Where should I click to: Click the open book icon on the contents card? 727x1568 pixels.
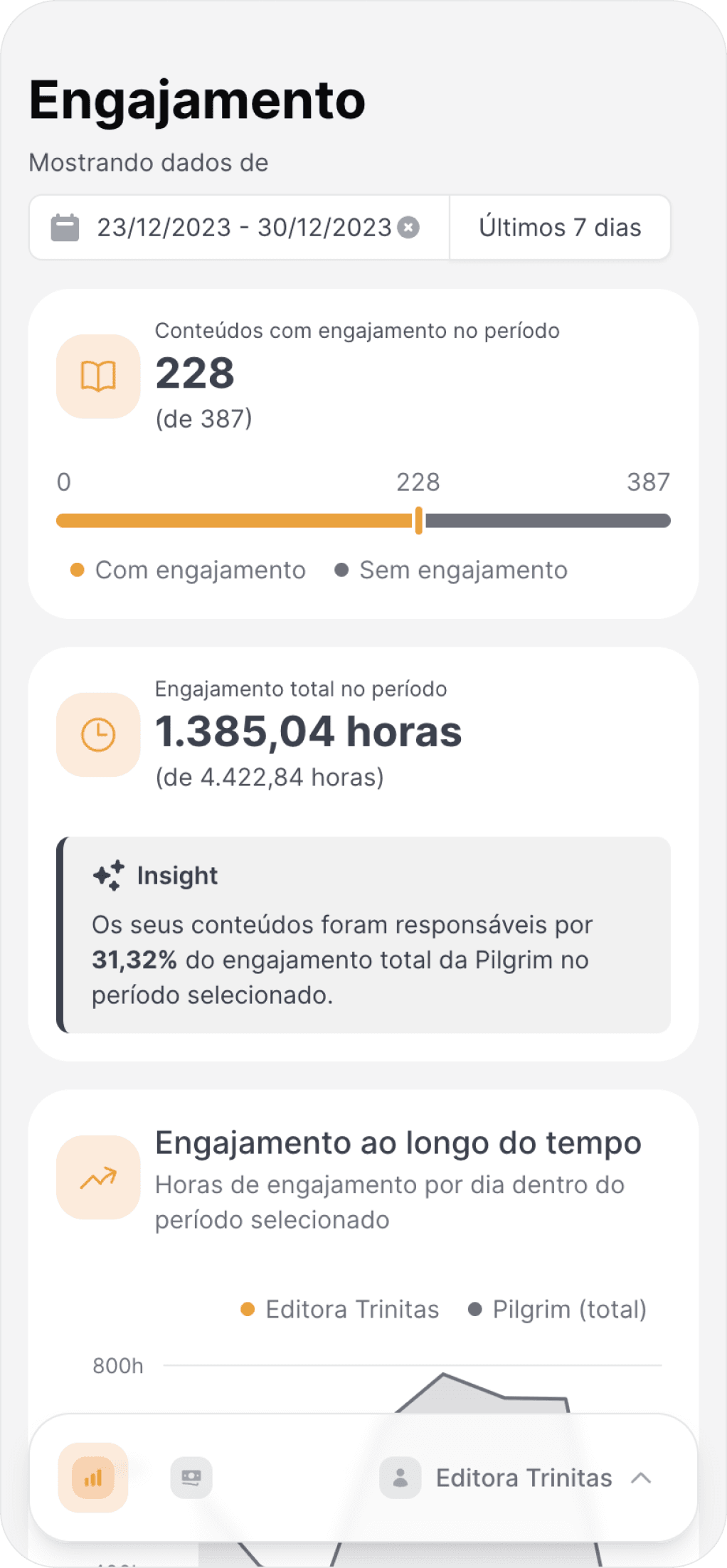coord(98,375)
